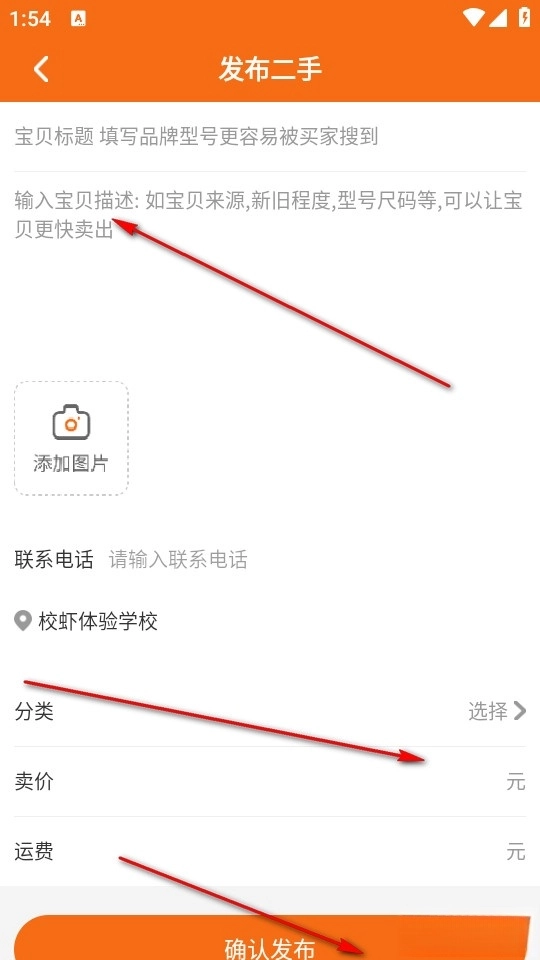
Task: Go back using the top-left arrow
Action: click(41, 69)
